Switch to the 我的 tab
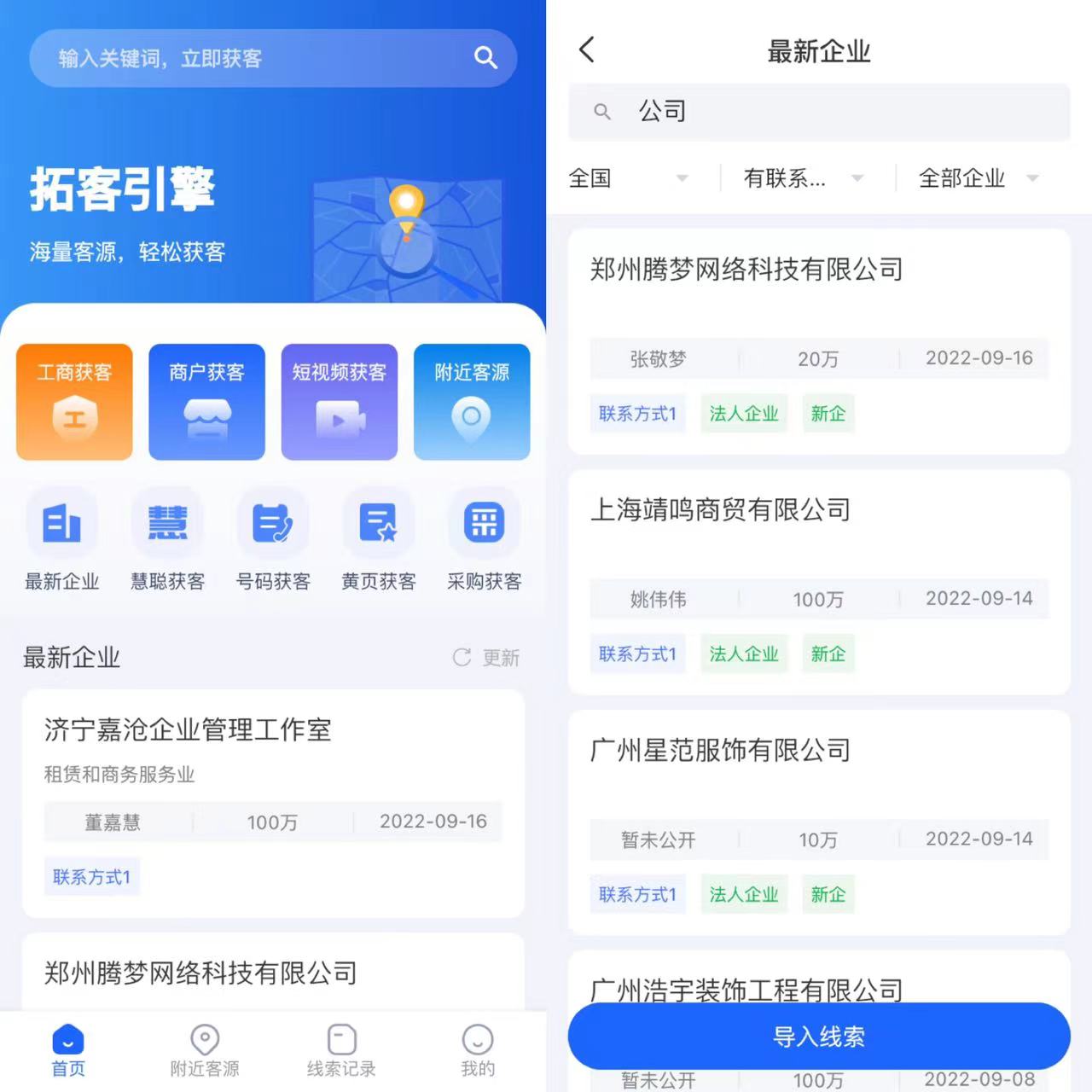This screenshot has height=1092, width=1092. (478, 1051)
